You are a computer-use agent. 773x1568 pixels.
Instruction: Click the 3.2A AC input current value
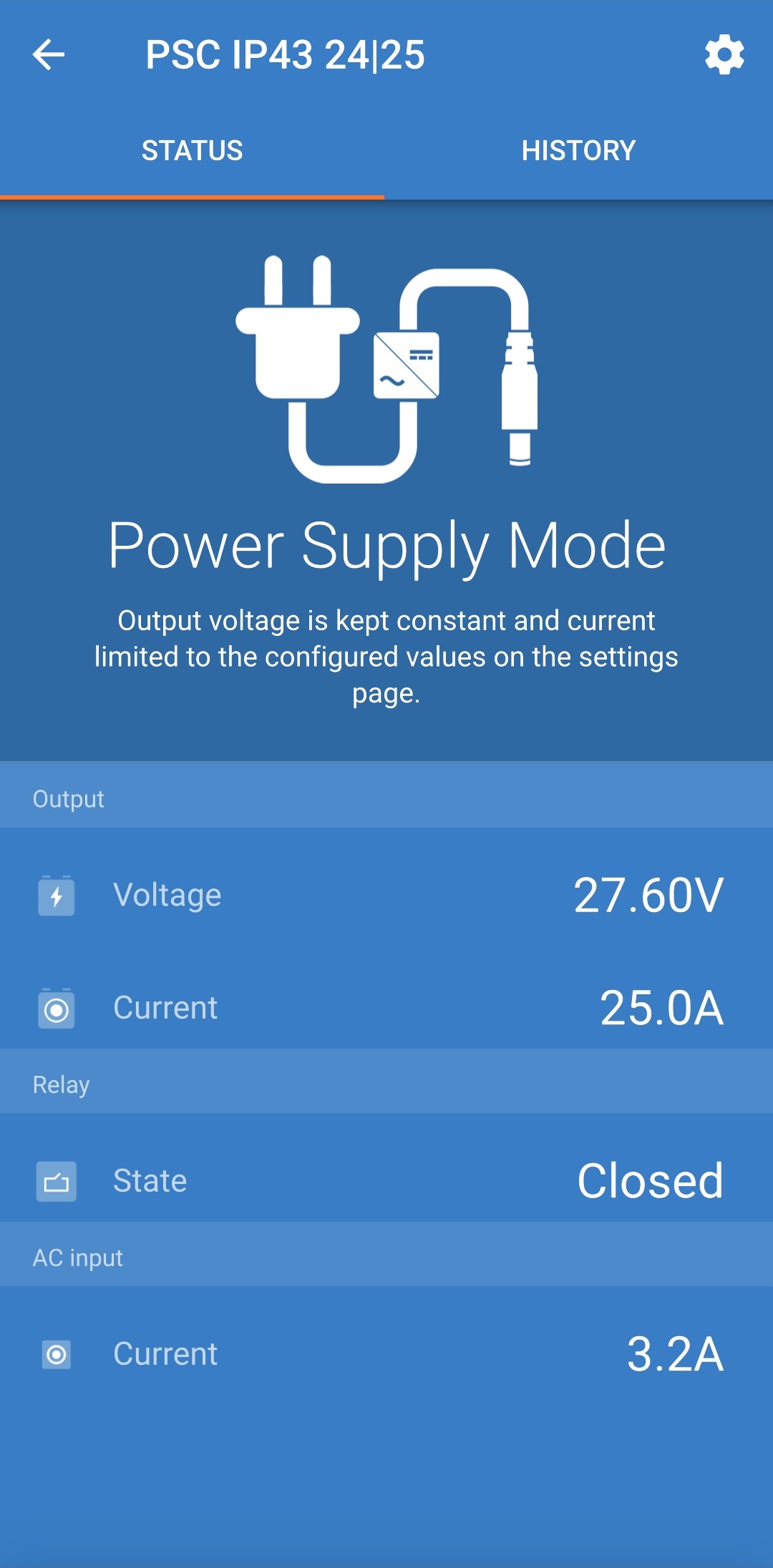676,1352
